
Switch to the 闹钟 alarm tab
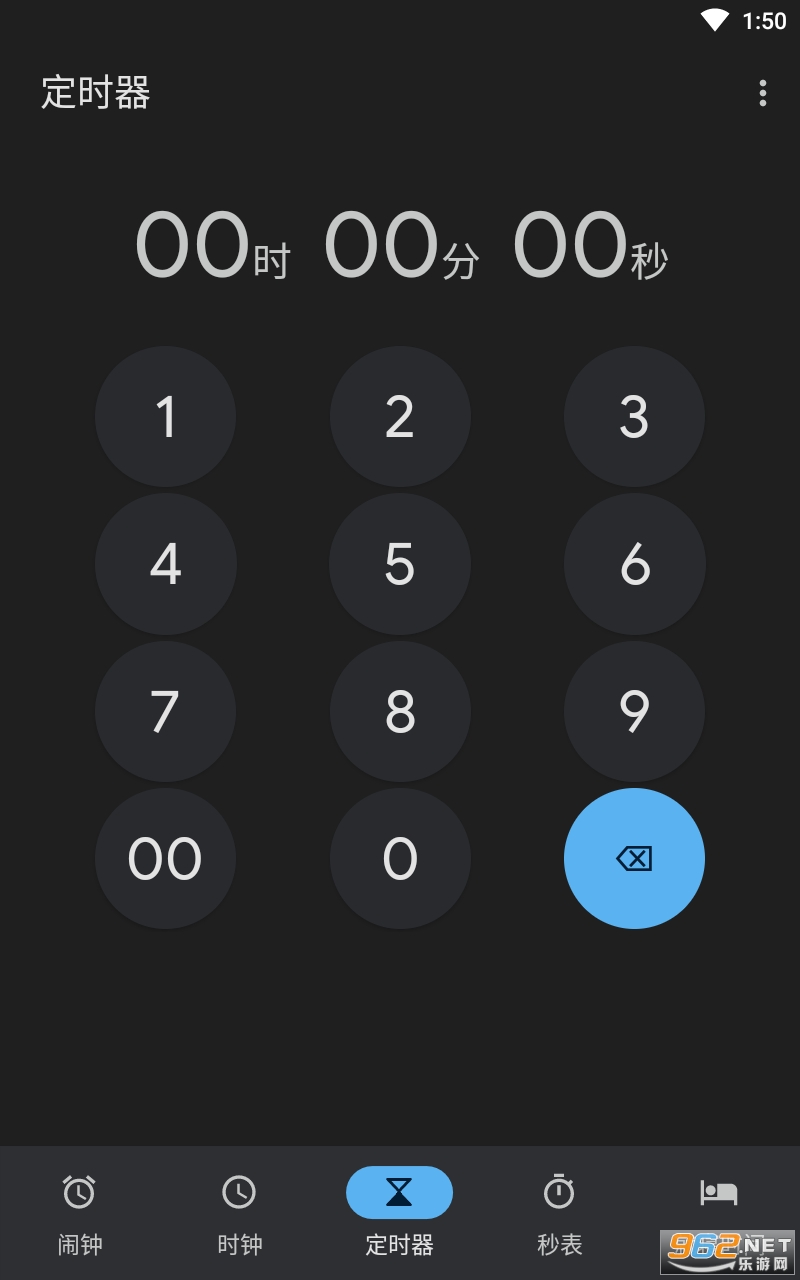80,1212
